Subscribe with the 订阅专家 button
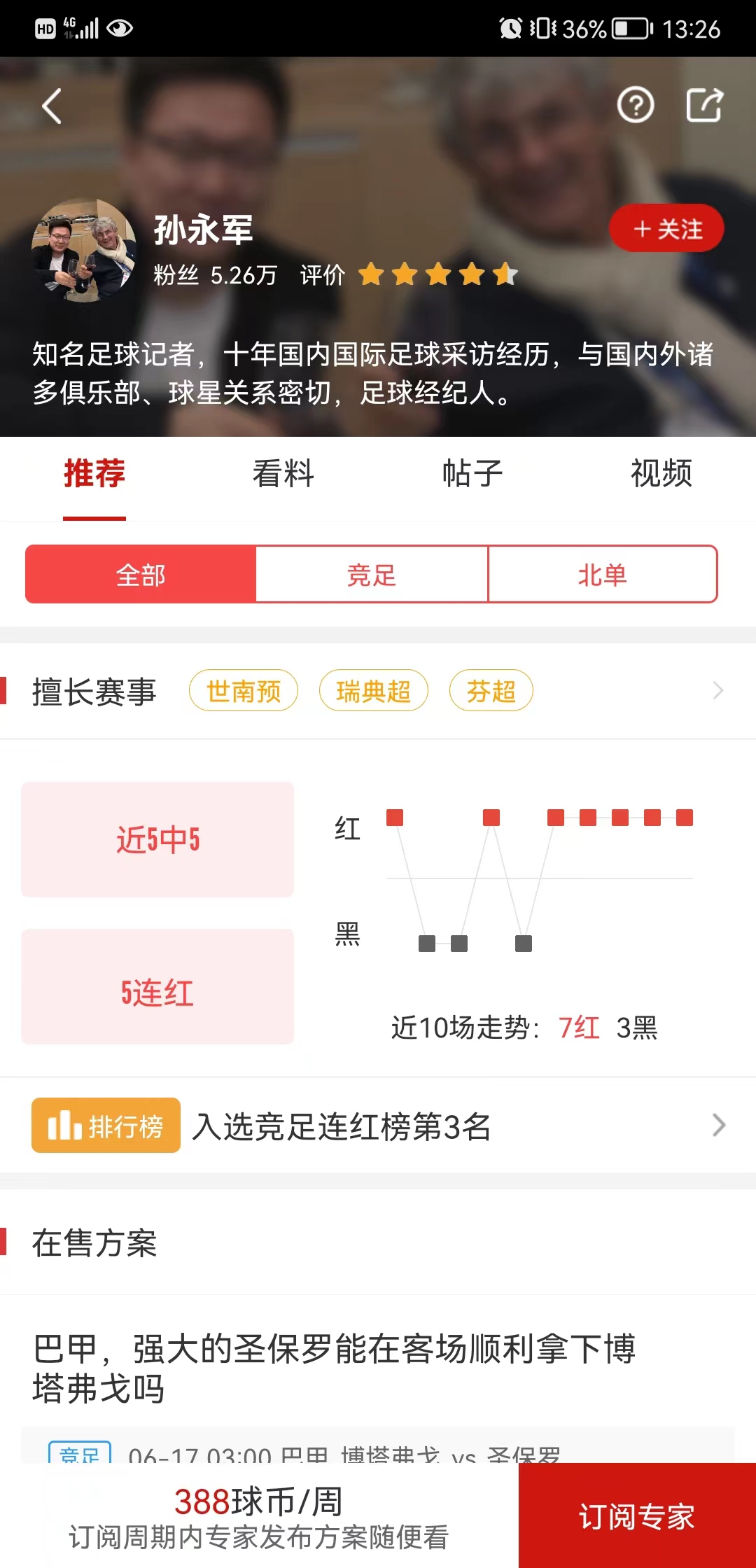The width and height of the screenshot is (756, 1568). (x=636, y=1516)
